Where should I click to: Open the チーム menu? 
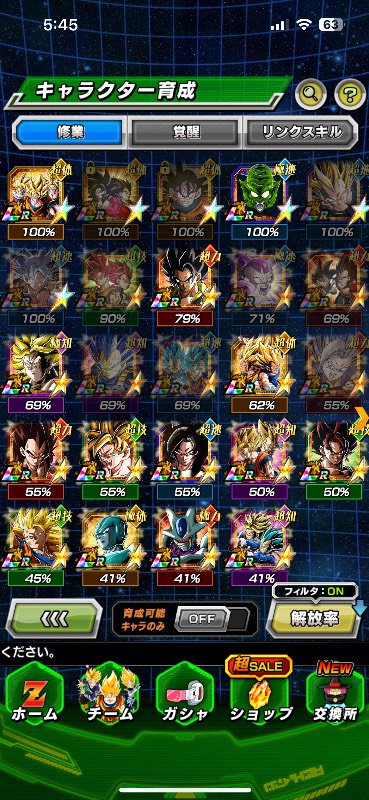coord(108,698)
